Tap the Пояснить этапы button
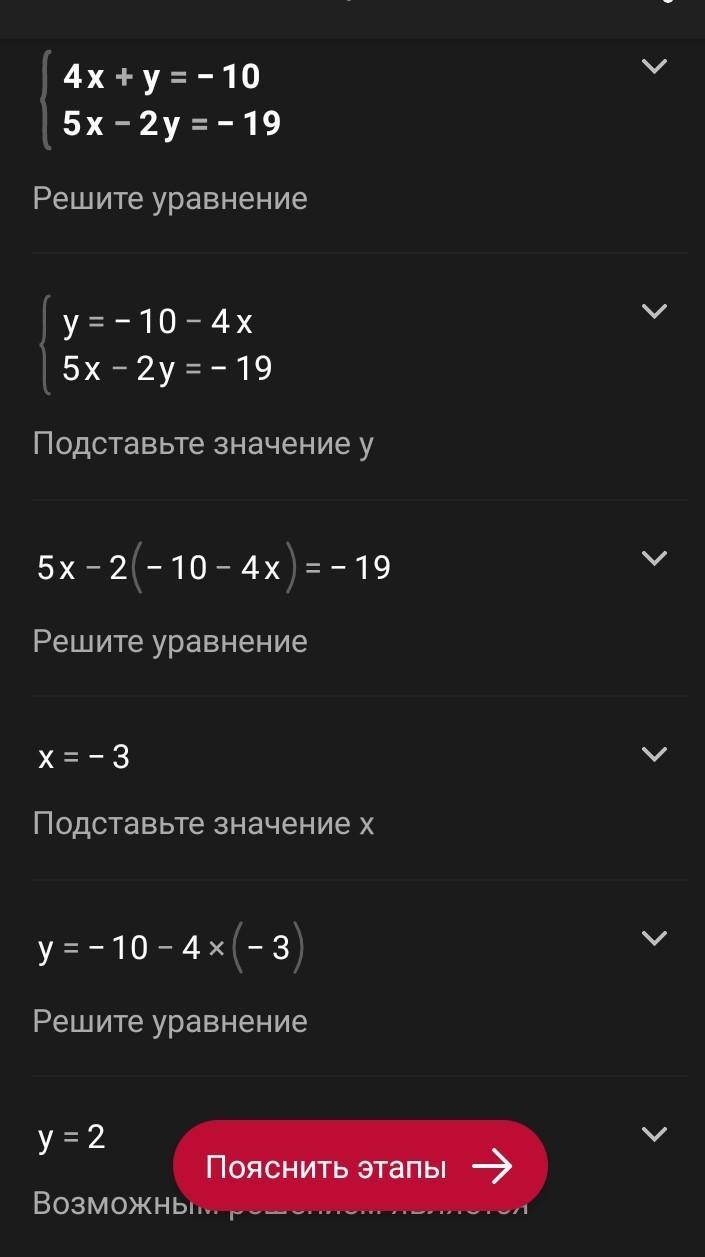 360,1166
